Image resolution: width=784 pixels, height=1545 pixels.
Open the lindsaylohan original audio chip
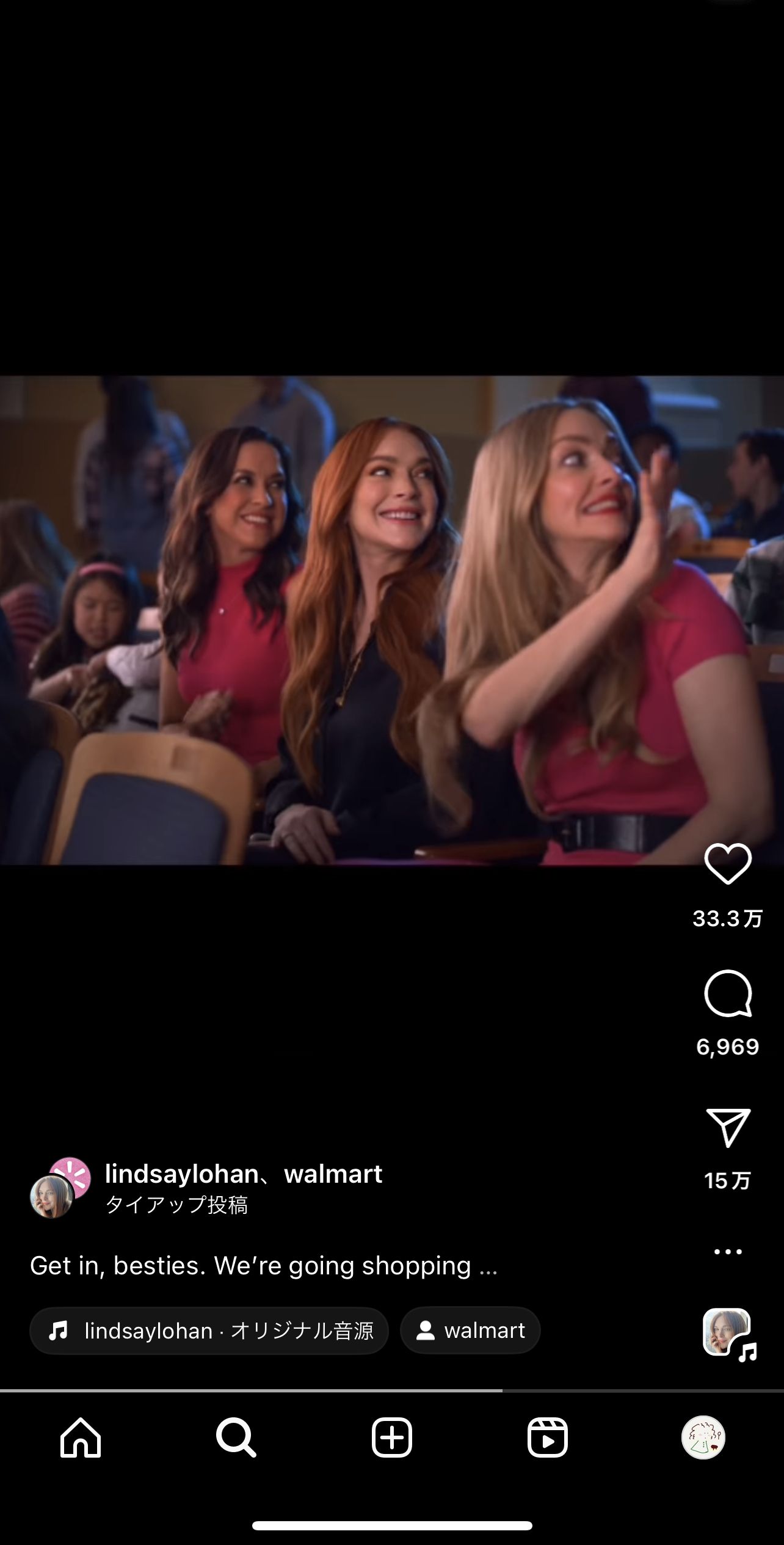pyautogui.click(x=209, y=1331)
